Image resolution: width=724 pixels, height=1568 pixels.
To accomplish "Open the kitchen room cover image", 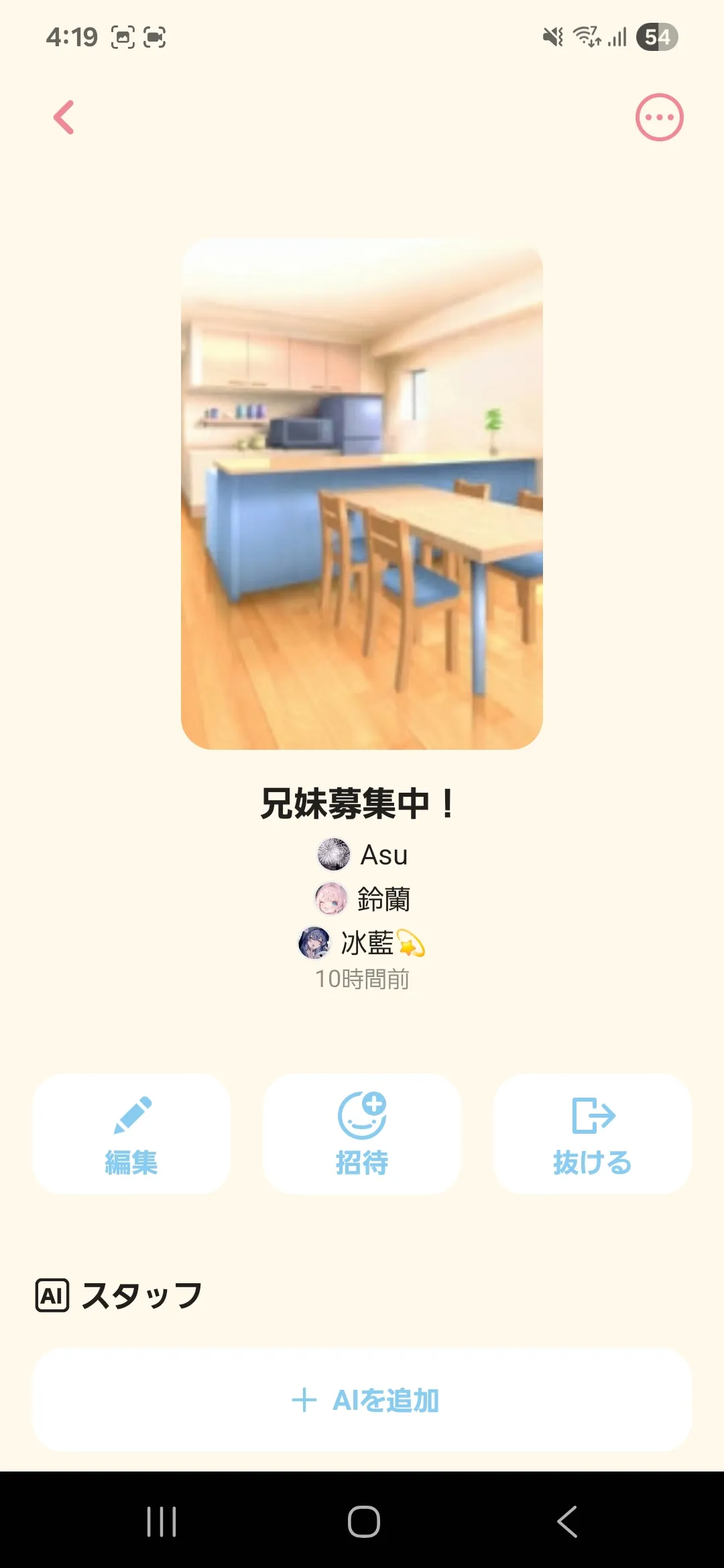I will click(362, 494).
